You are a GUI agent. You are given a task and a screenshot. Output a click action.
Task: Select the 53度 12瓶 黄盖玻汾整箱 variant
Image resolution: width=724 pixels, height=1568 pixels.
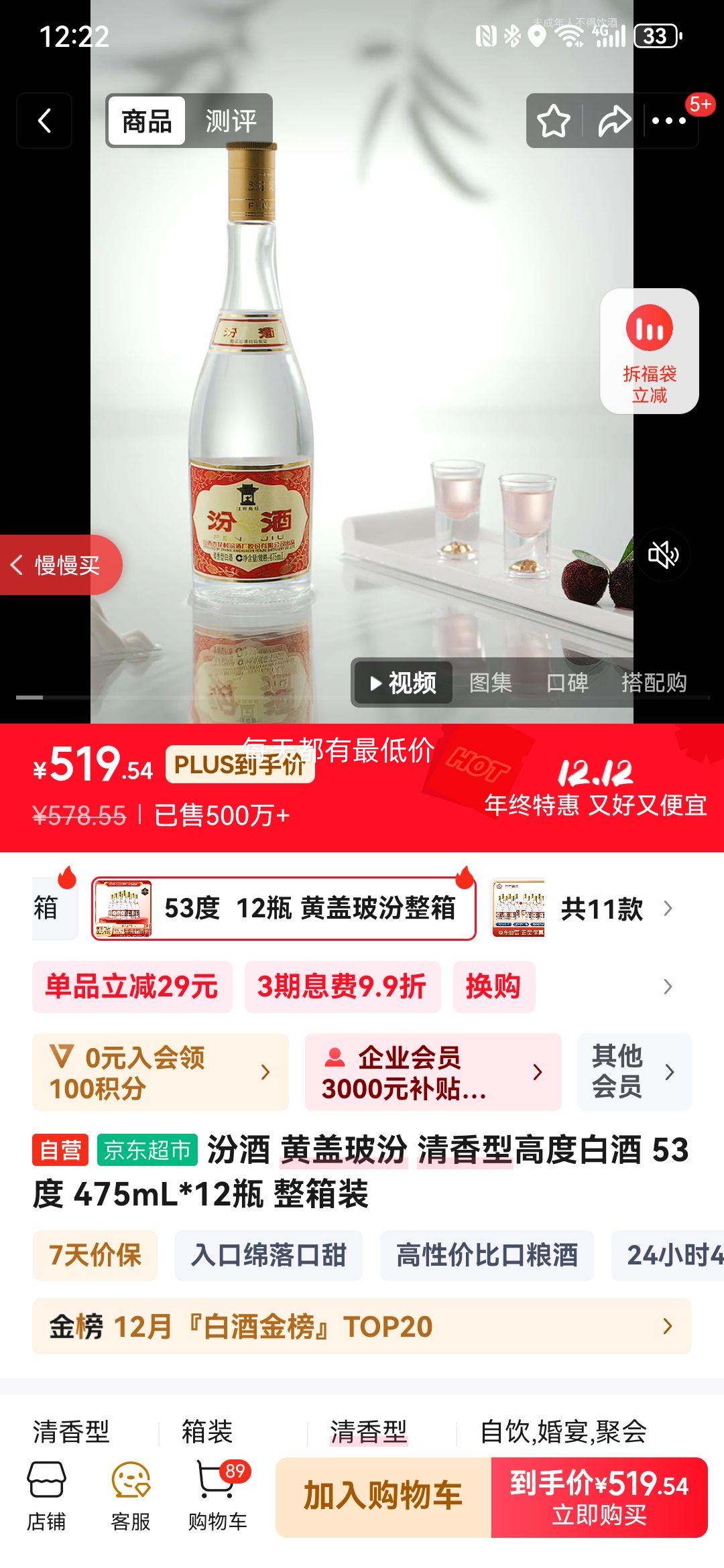(282, 909)
